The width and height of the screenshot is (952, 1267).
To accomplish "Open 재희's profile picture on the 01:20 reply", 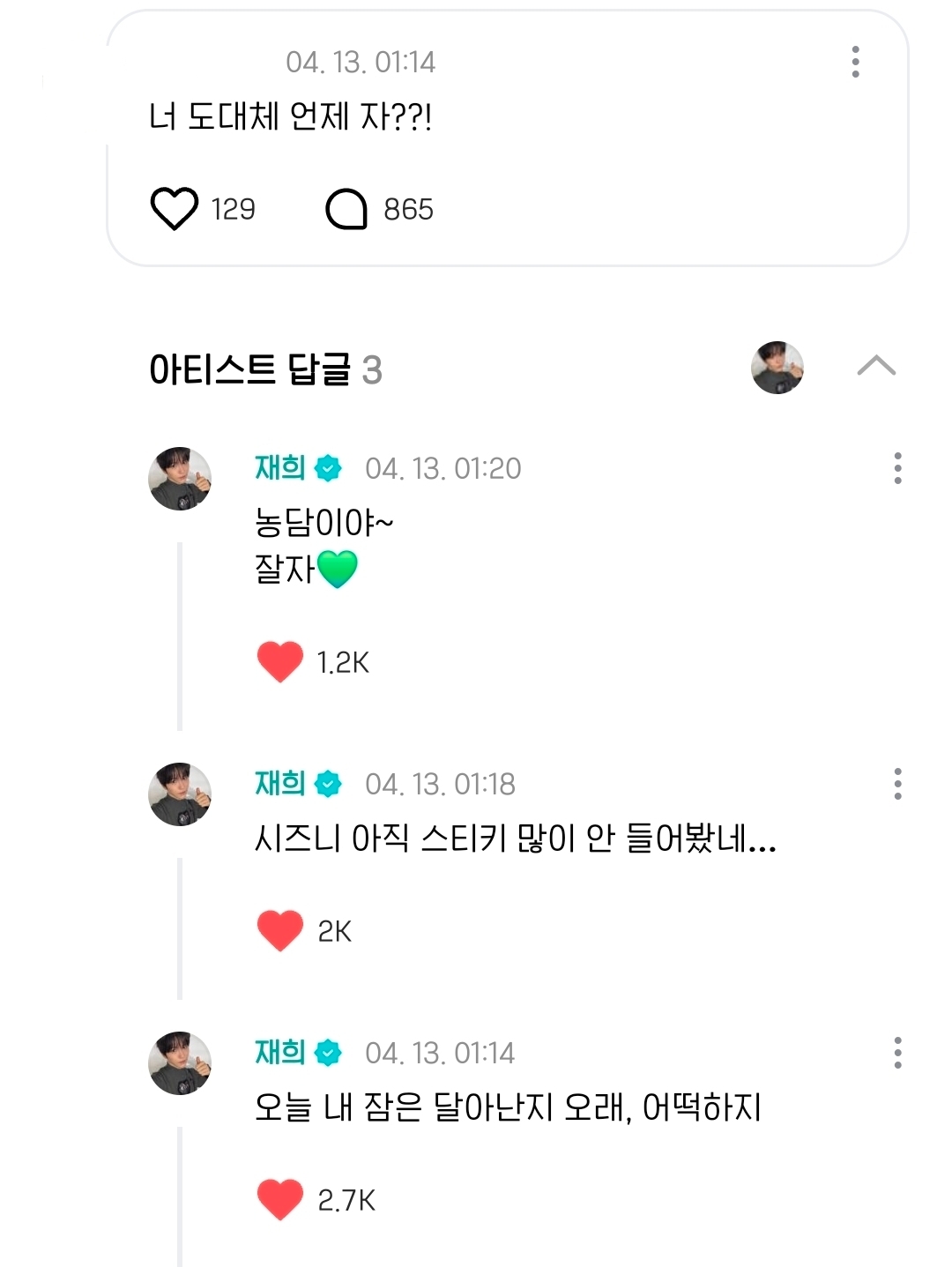I will (180, 479).
